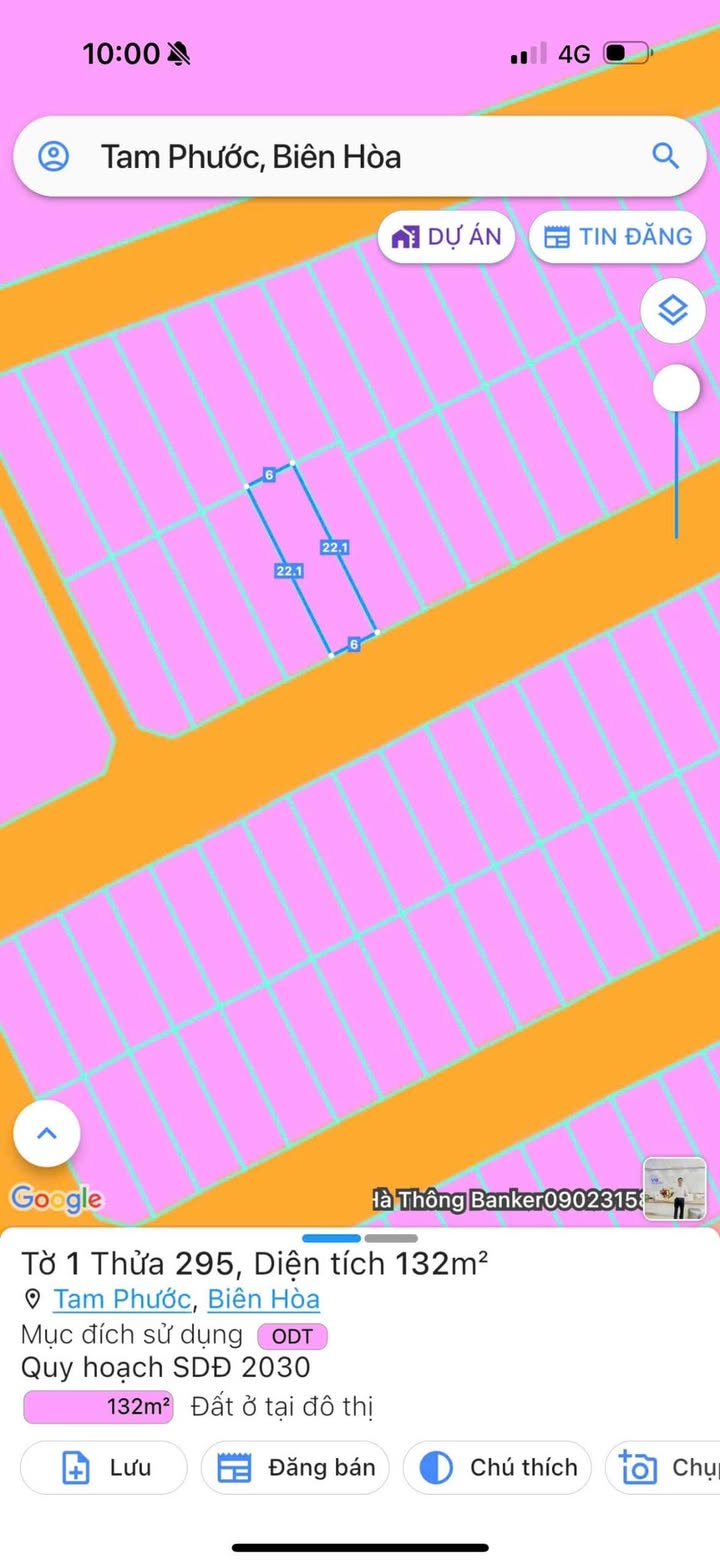The width and height of the screenshot is (720, 1565).
Task: Tap the Chụp capture button
Action: click(x=668, y=1468)
